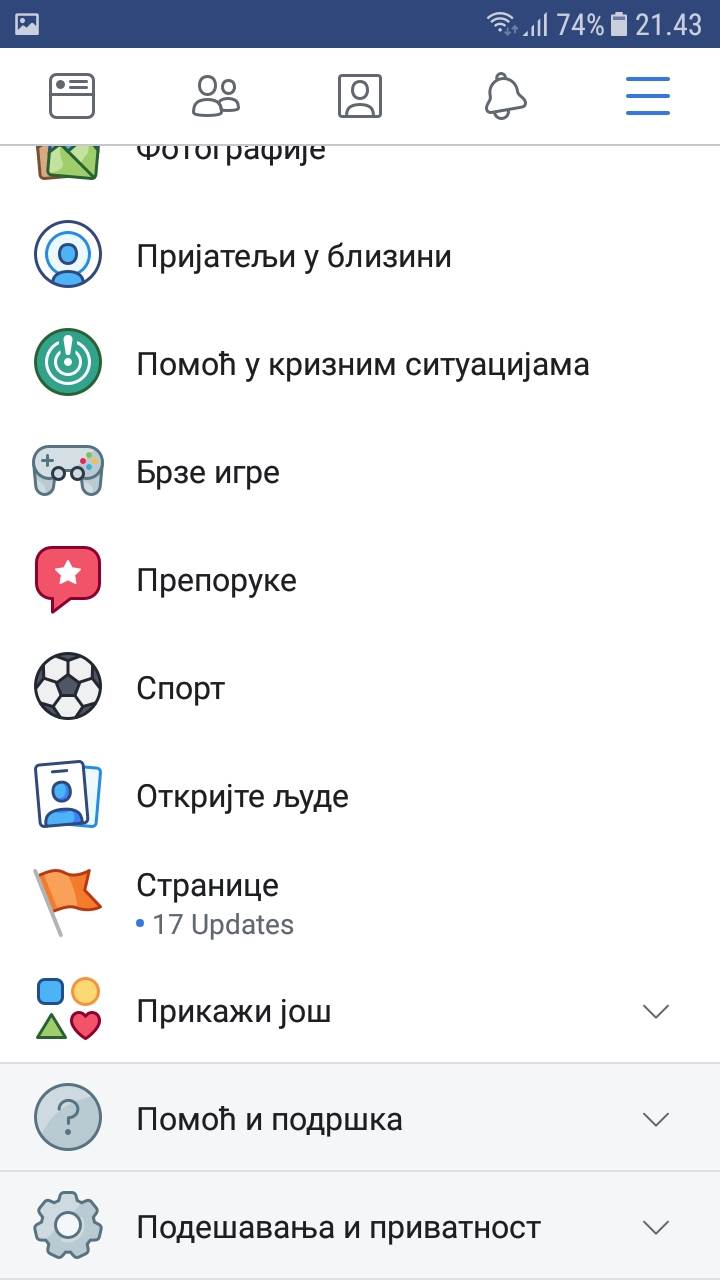Open Препоруке
This screenshot has height=1280, width=720.
click(x=216, y=581)
